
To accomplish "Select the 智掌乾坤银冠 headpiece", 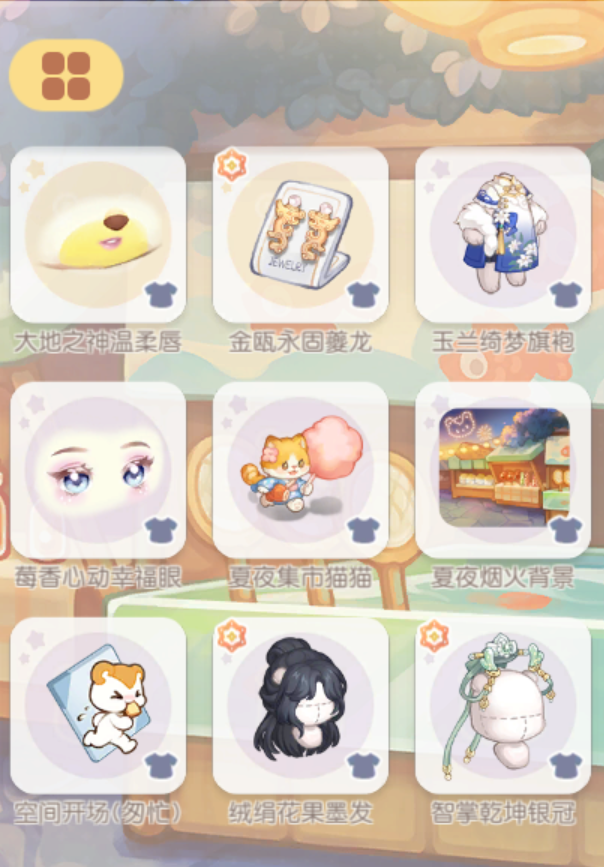I will (x=502, y=705).
